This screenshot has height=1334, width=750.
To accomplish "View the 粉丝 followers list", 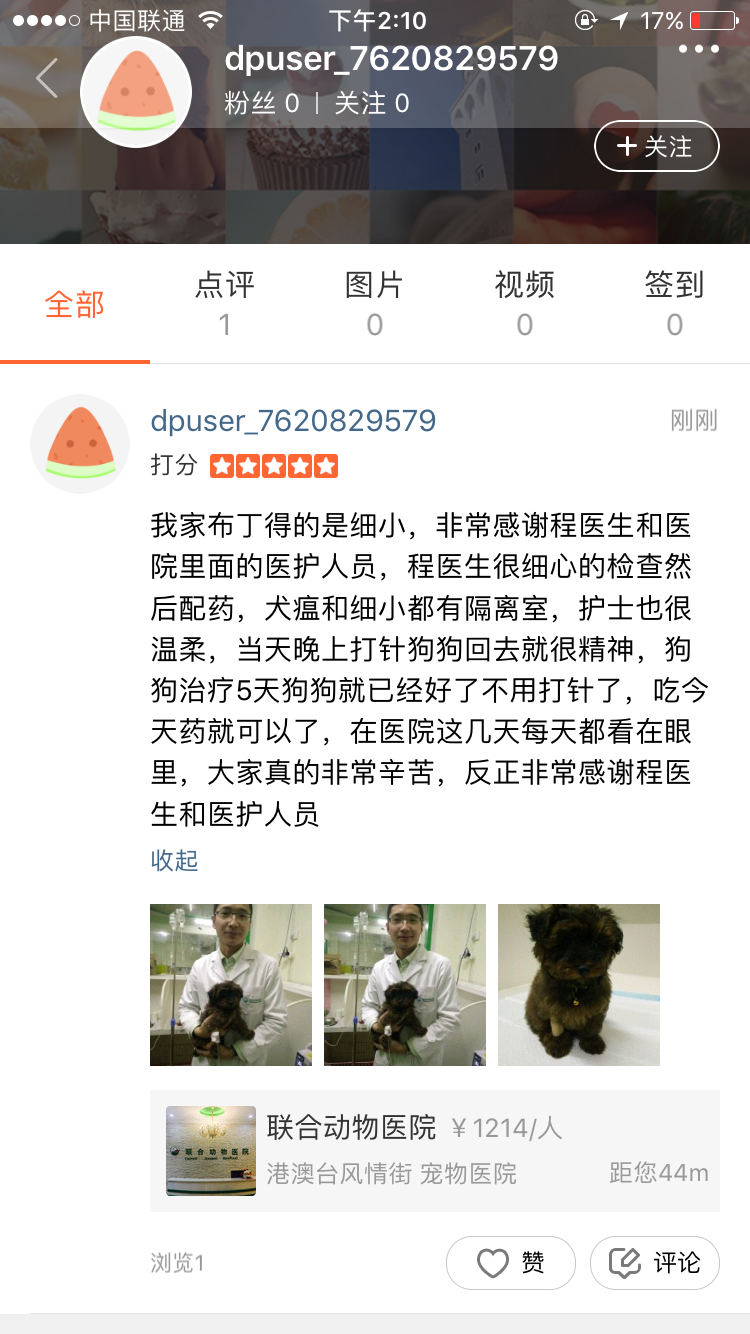I will pos(262,104).
